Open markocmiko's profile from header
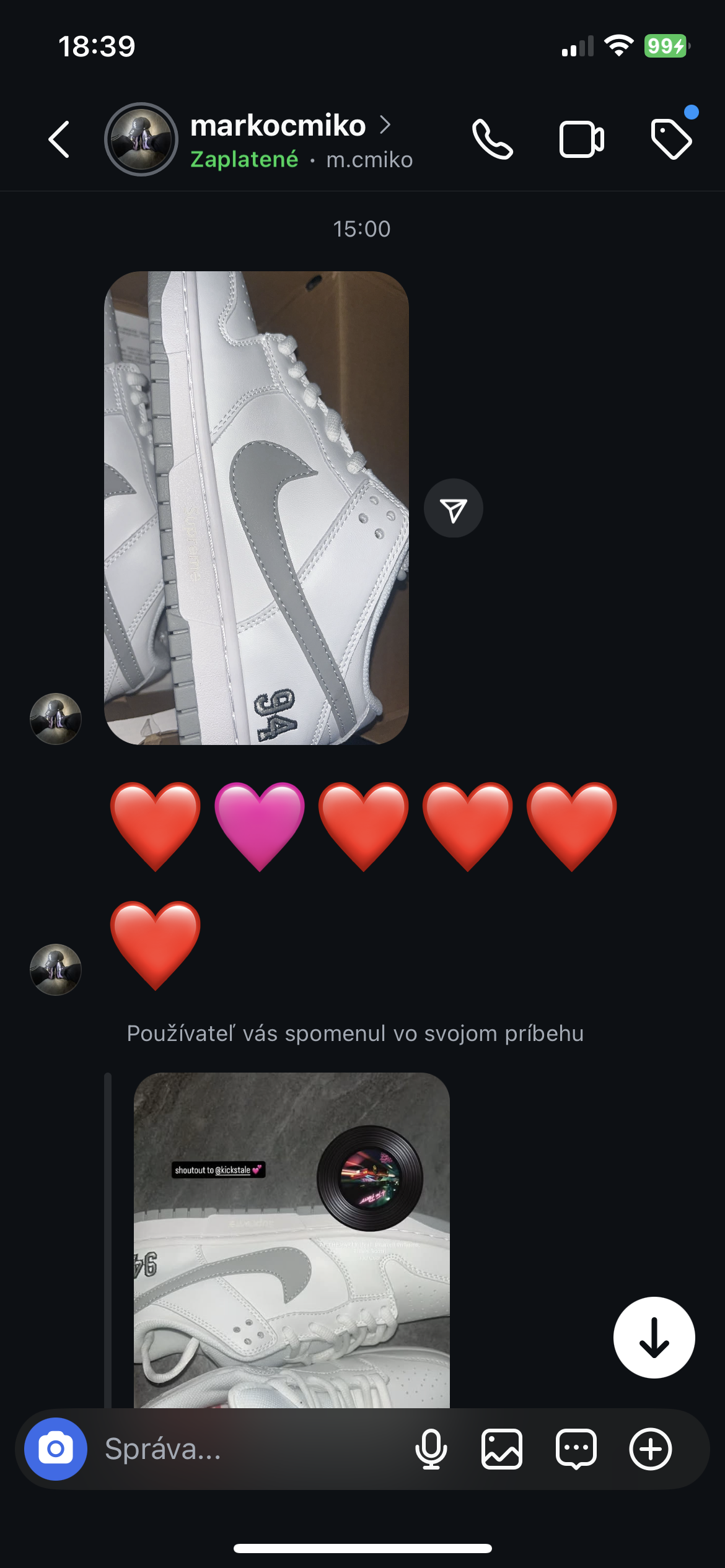This screenshot has width=725, height=1568. [x=278, y=126]
